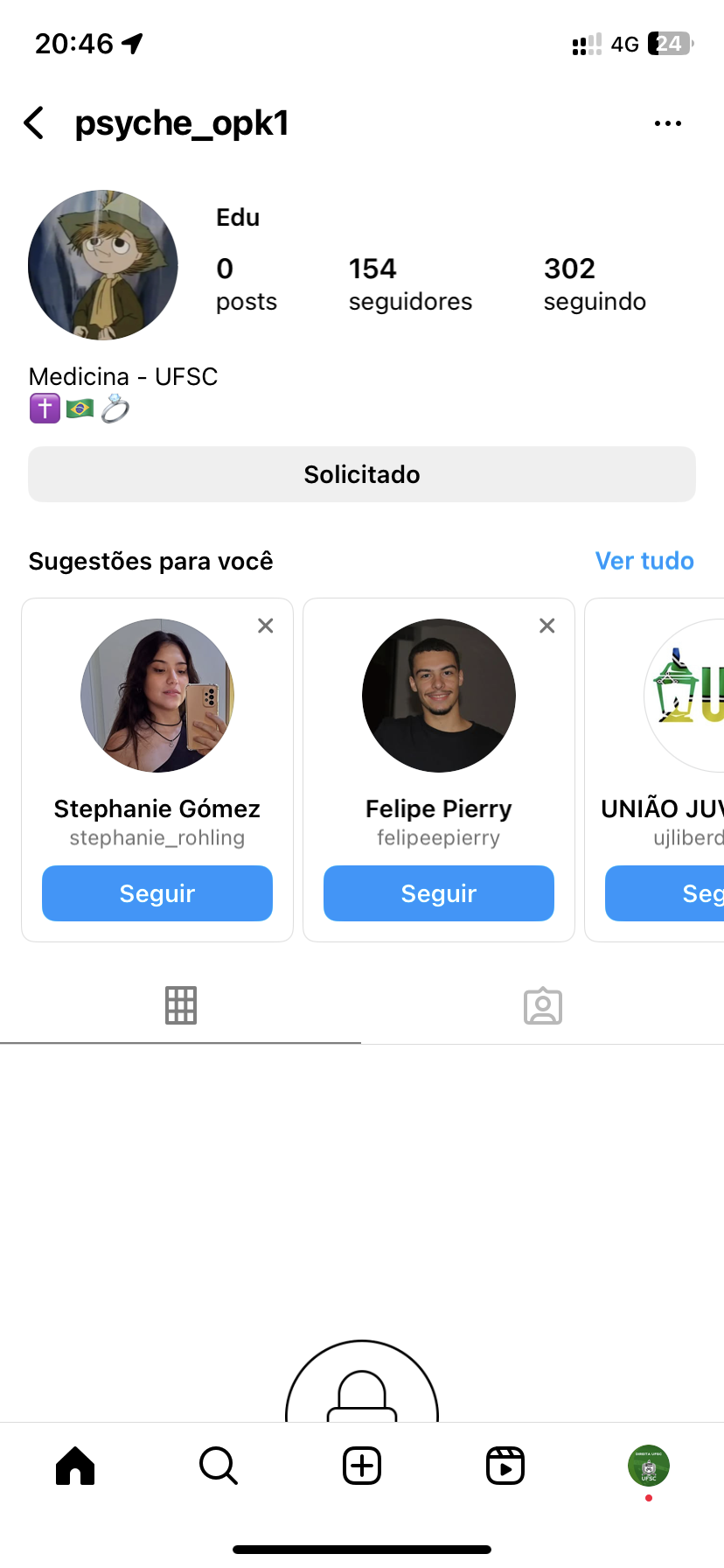Go back from the psyche_opk1 profile
Image resolution: width=724 pixels, height=1568 pixels.
(x=34, y=123)
